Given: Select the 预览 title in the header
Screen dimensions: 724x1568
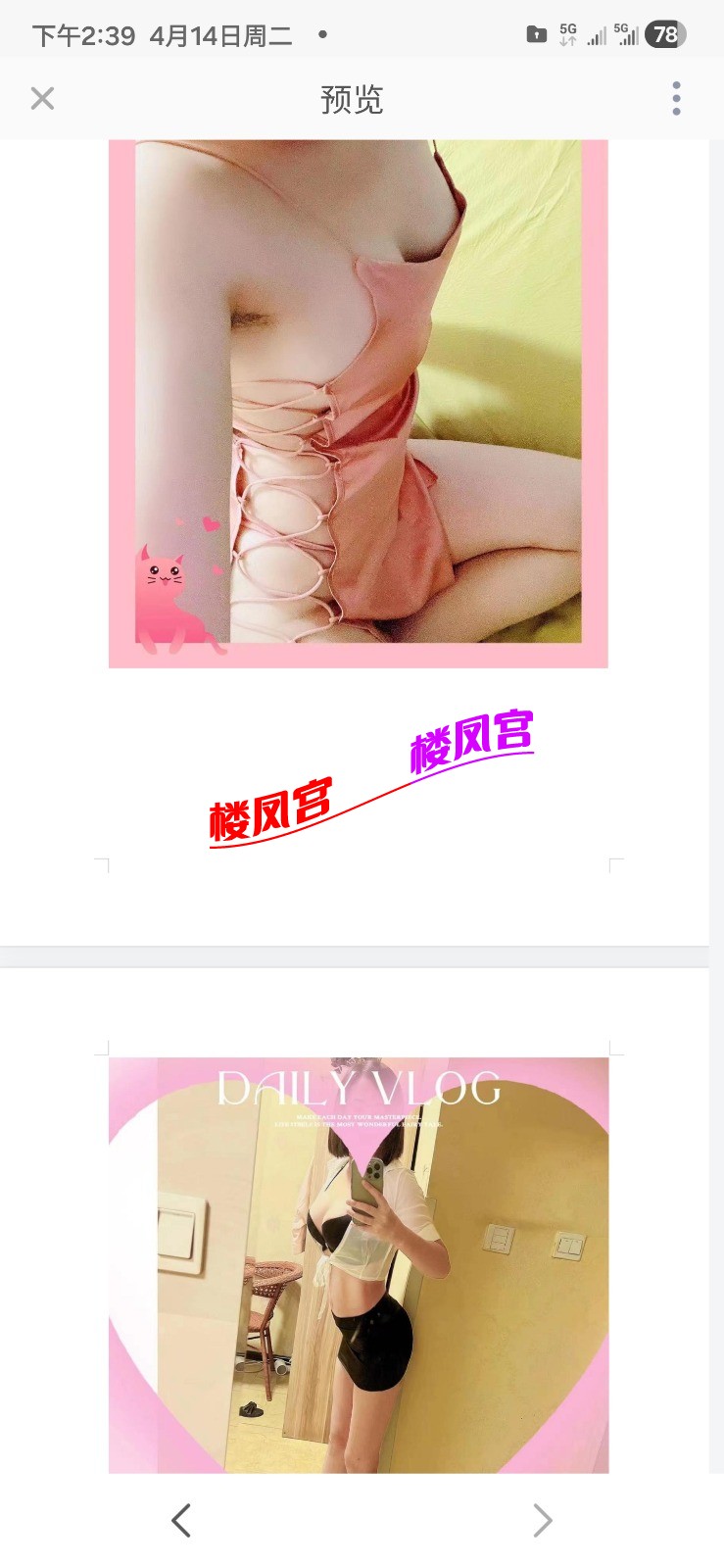Looking at the screenshot, I should pos(353,99).
